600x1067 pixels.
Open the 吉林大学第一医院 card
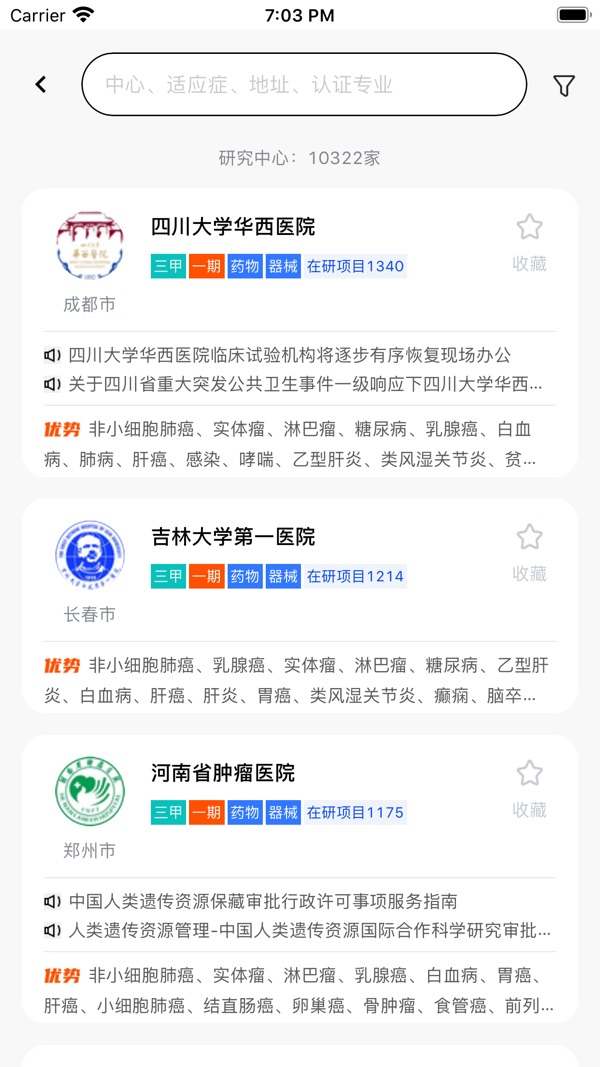point(300,606)
